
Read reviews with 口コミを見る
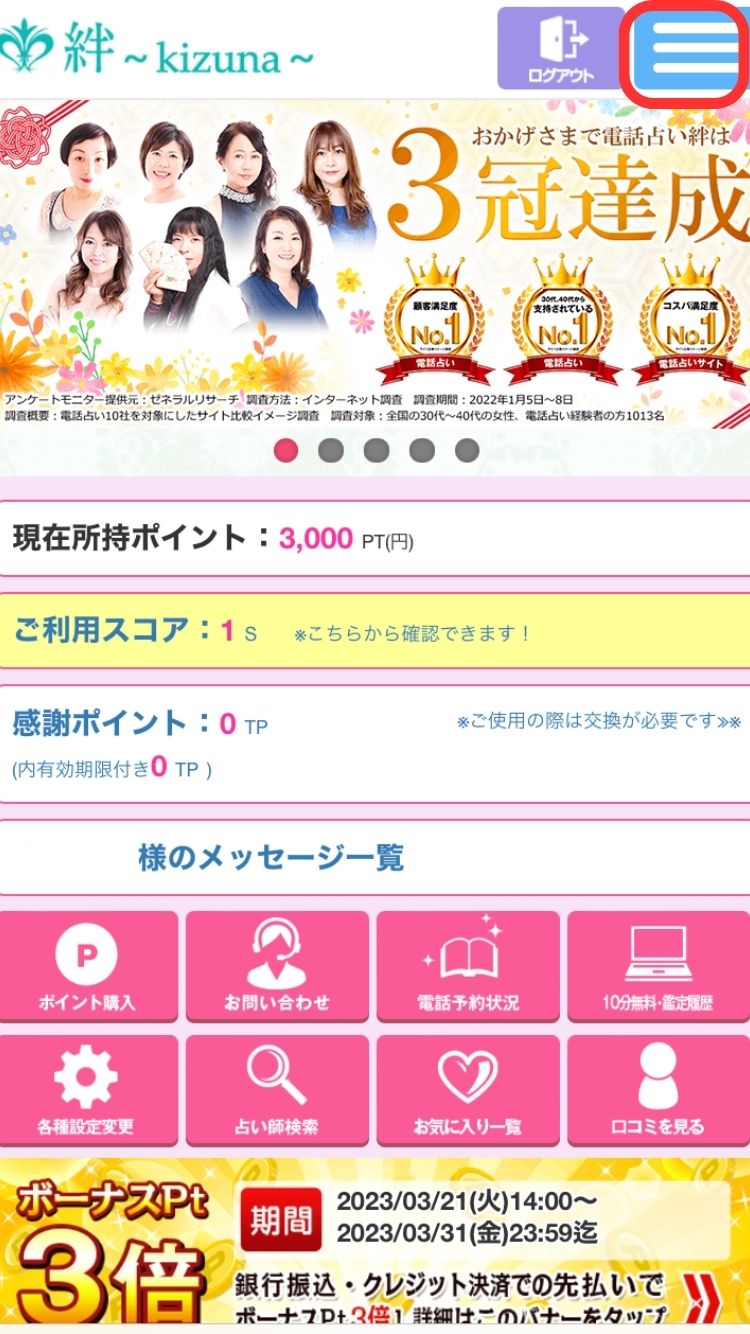(x=658, y=1090)
